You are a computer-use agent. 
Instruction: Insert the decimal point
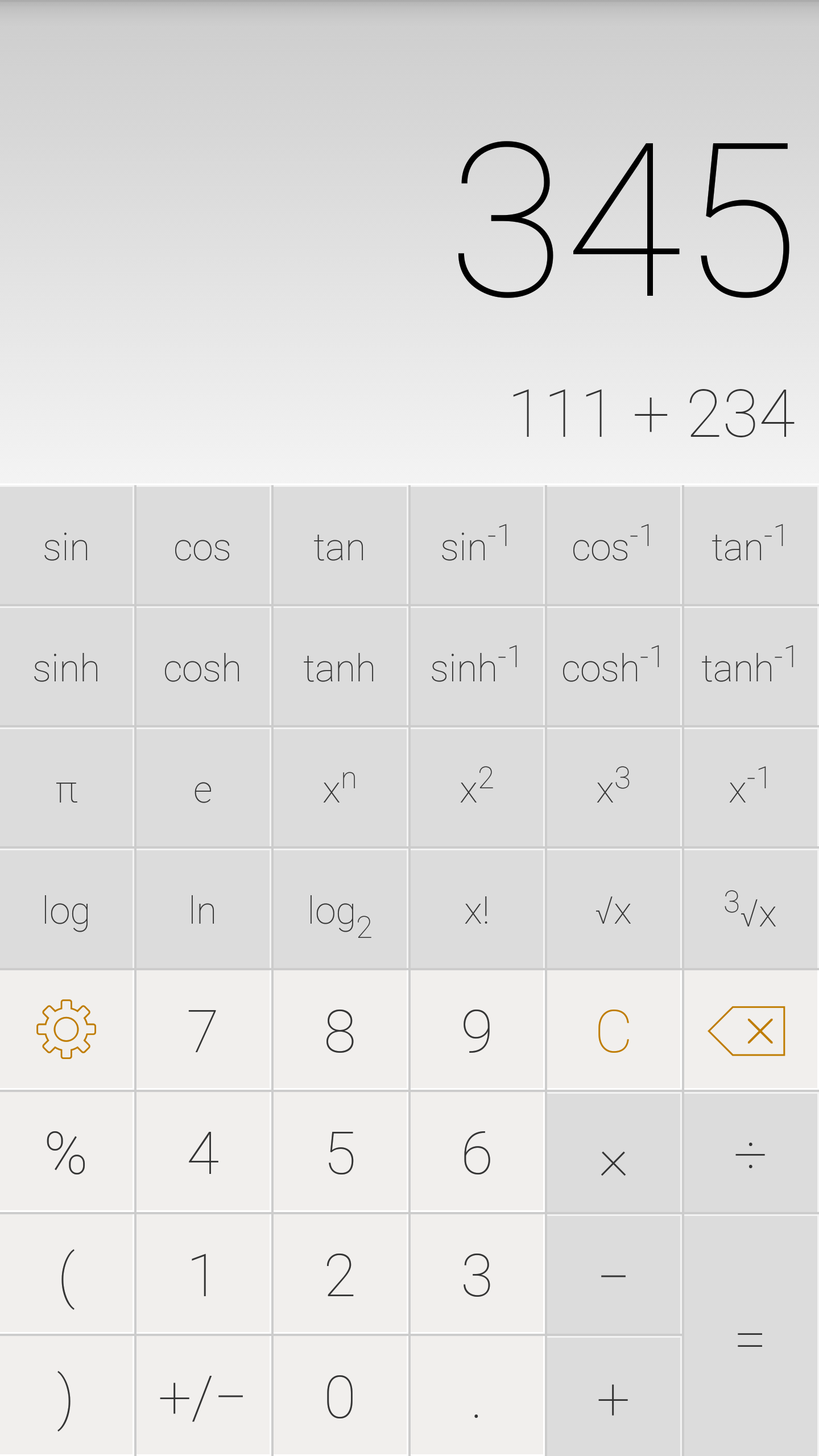pyautogui.click(x=477, y=1397)
